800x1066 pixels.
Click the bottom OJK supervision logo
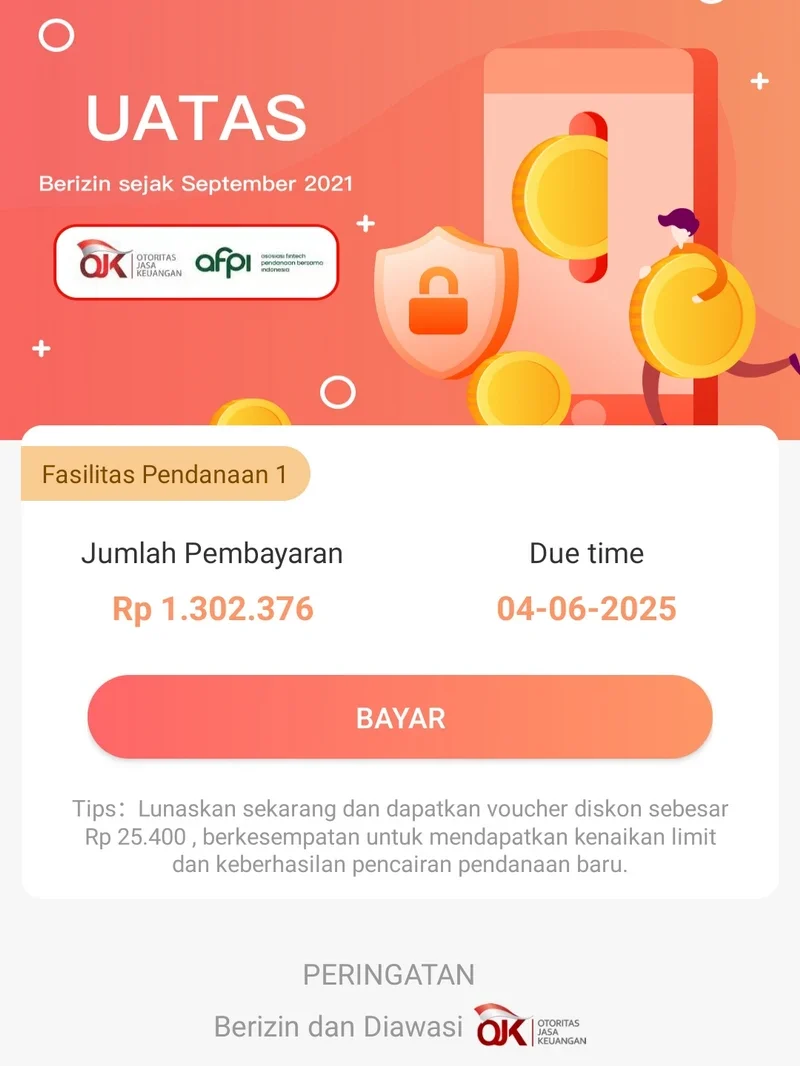[530, 1025]
